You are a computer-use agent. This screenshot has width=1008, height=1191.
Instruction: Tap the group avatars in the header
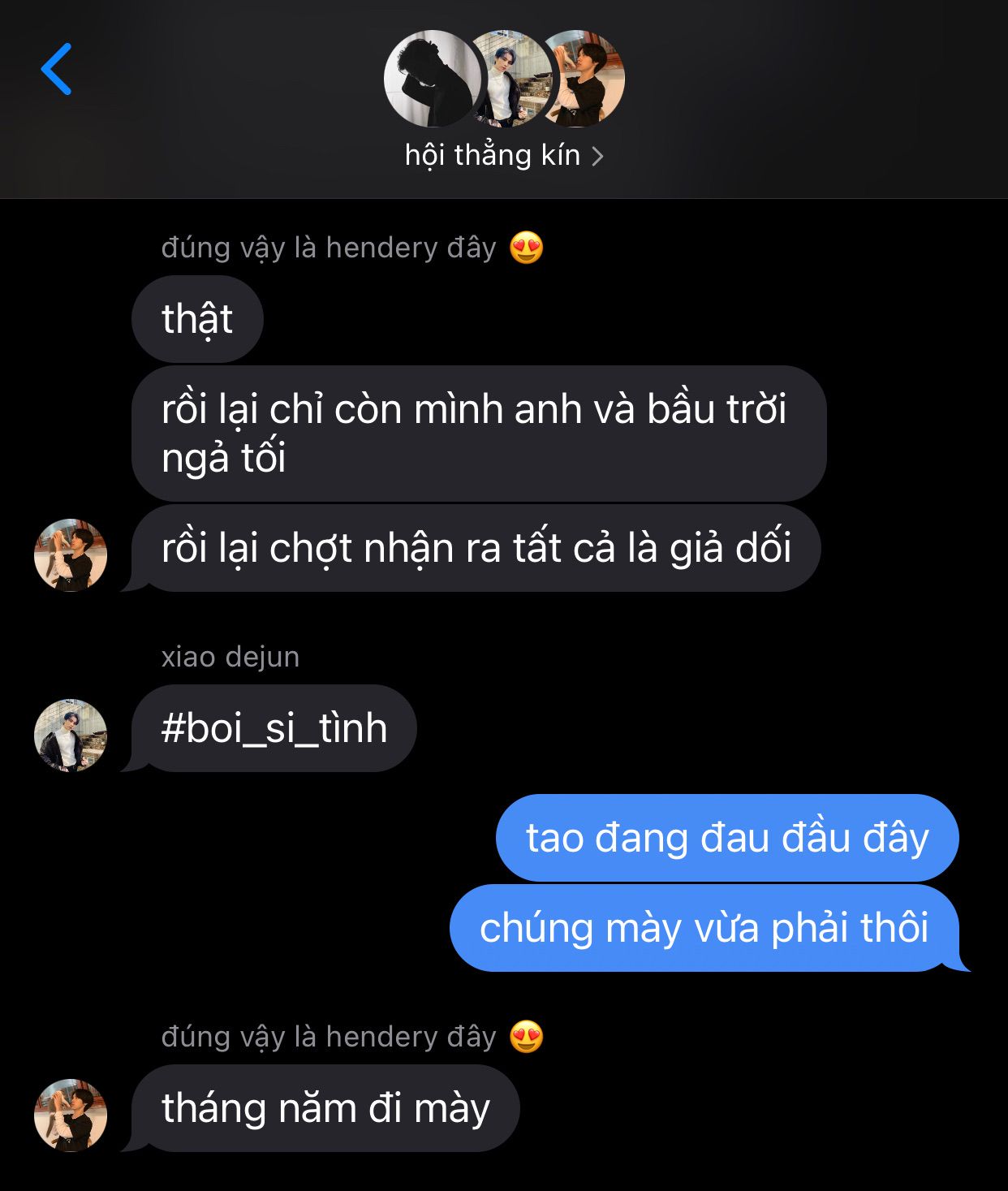pos(503,79)
